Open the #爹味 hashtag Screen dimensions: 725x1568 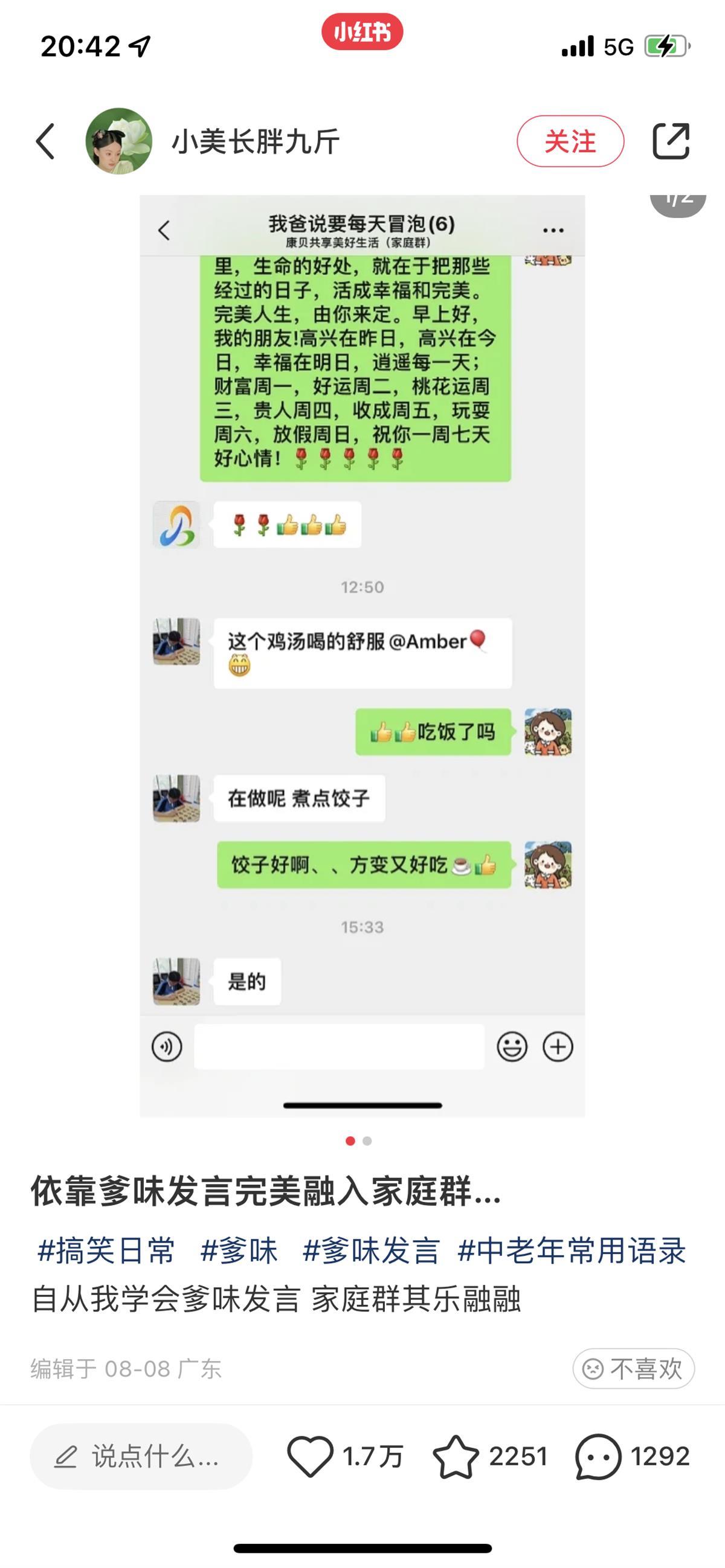click(239, 1251)
